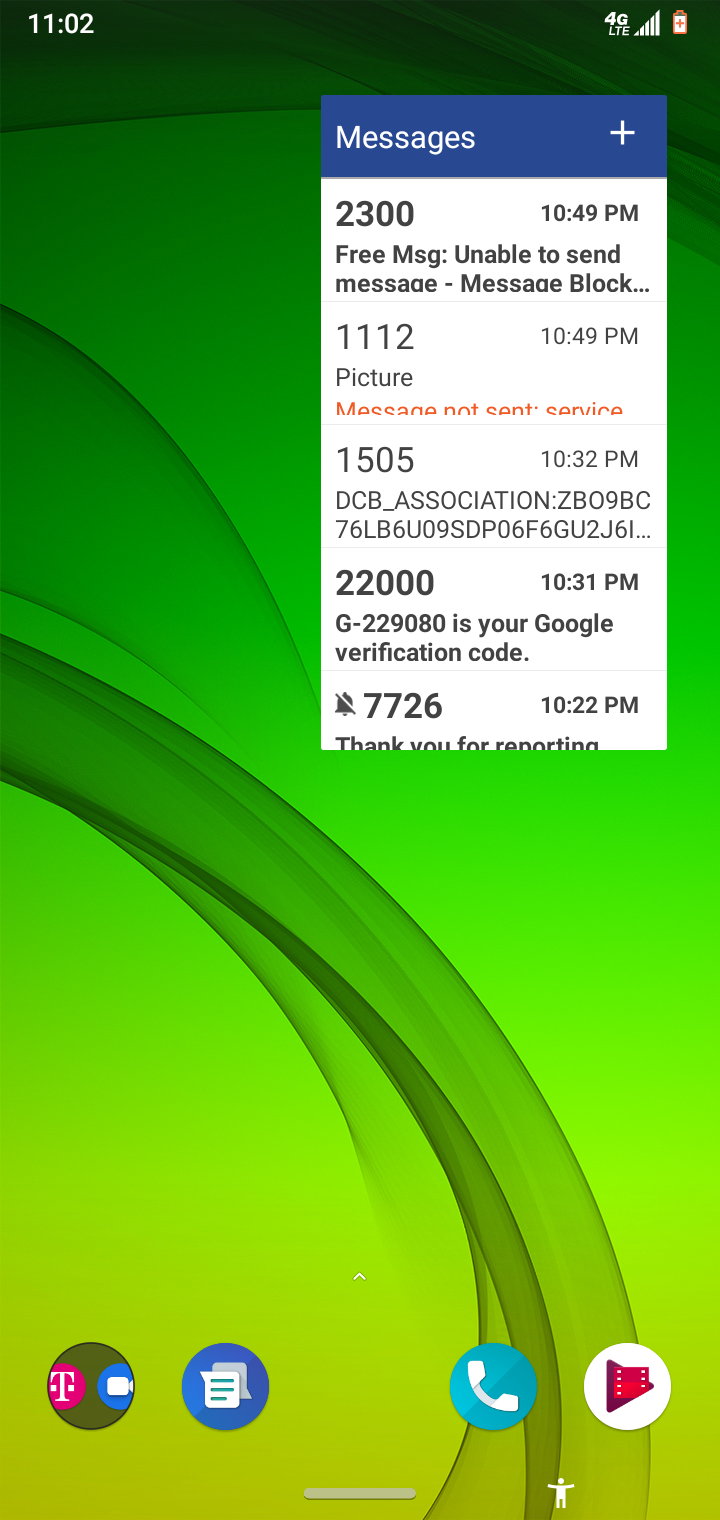Launch the Messages app from the dock

[225, 1386]
